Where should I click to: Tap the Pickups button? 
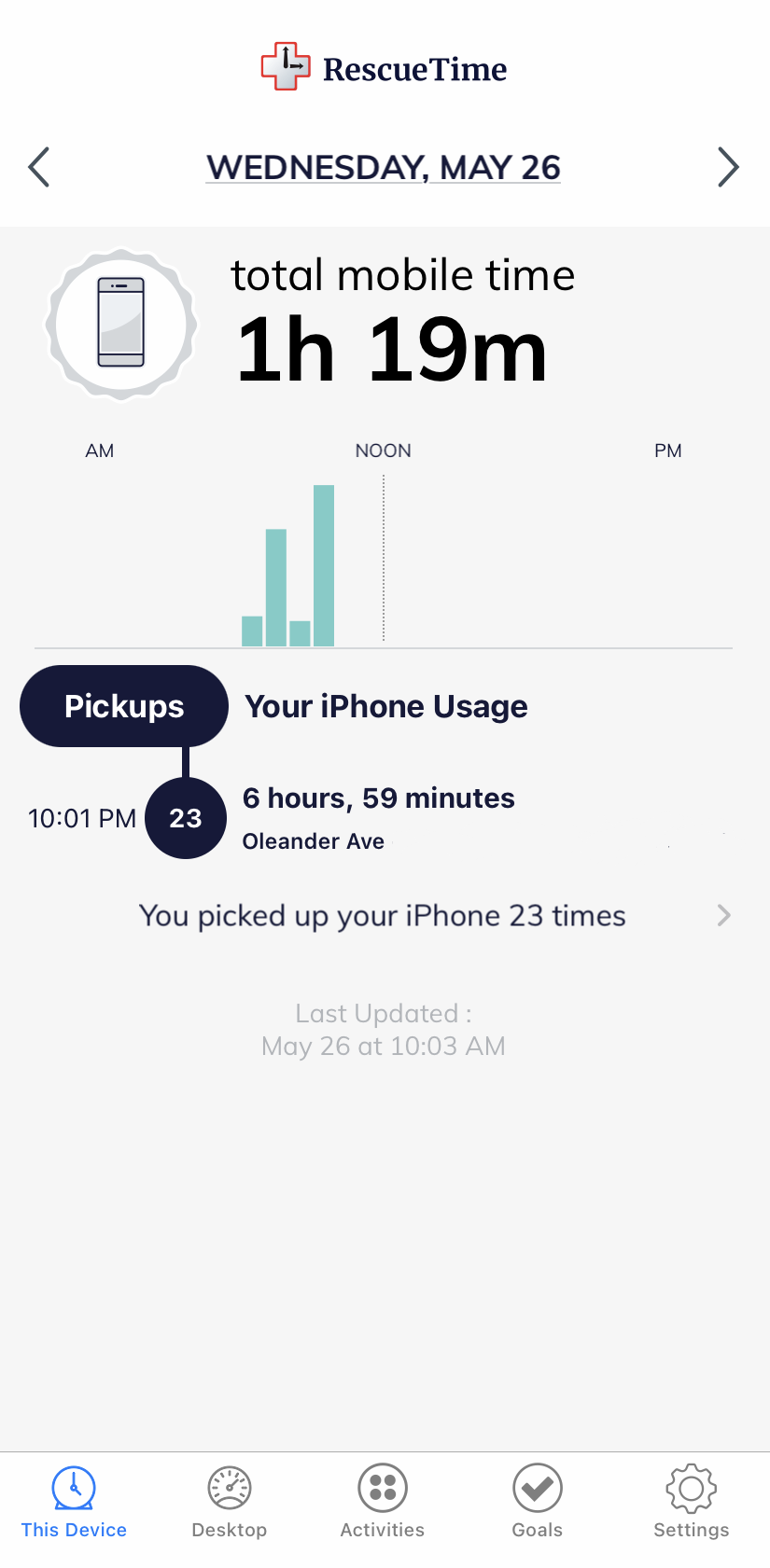pos(124,706)
